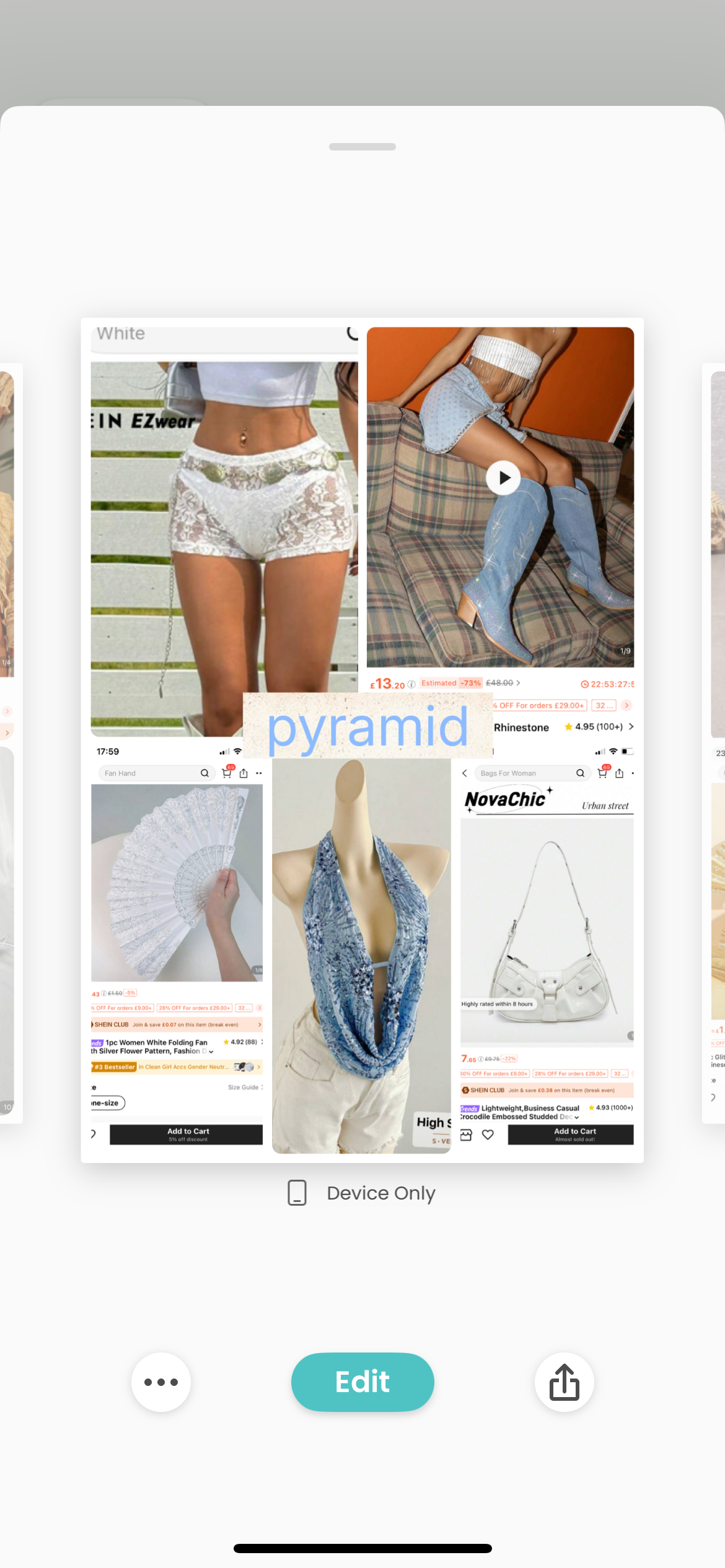The width and height of the screenshot is (725, 1568).
Task: Open the three-dot more options menu
Action: (161, 1382)
